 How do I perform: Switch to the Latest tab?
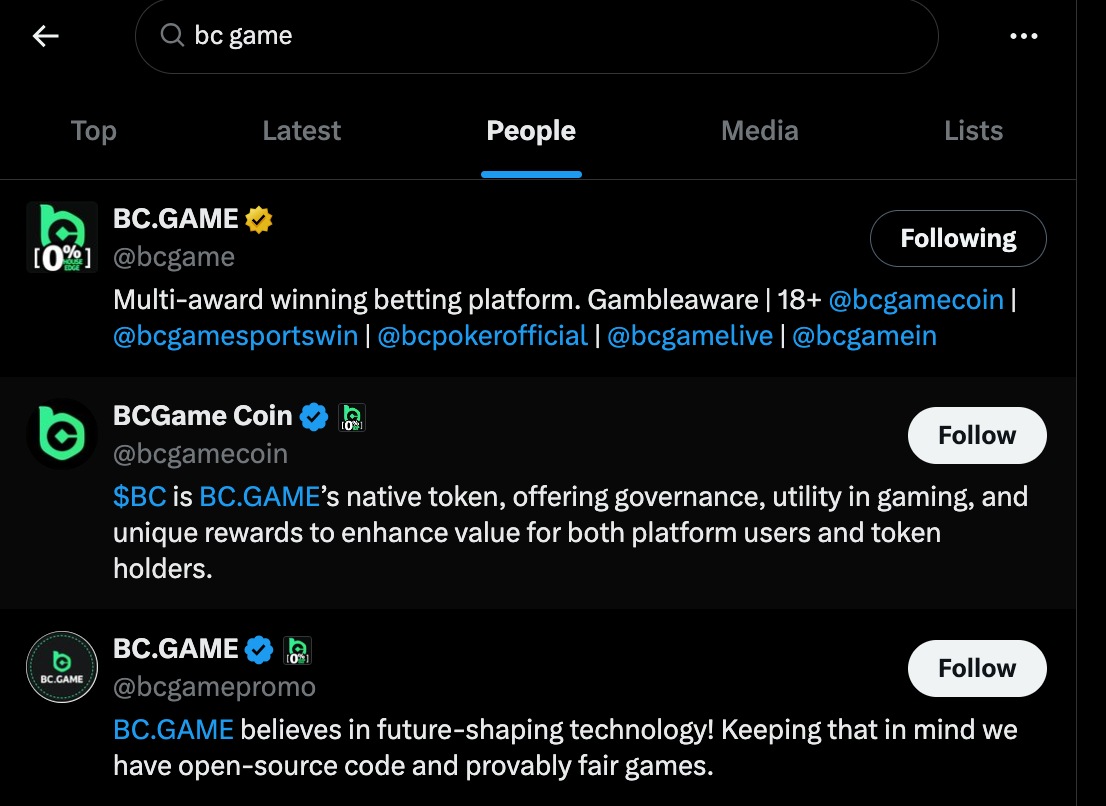click(x=302, y=131)
